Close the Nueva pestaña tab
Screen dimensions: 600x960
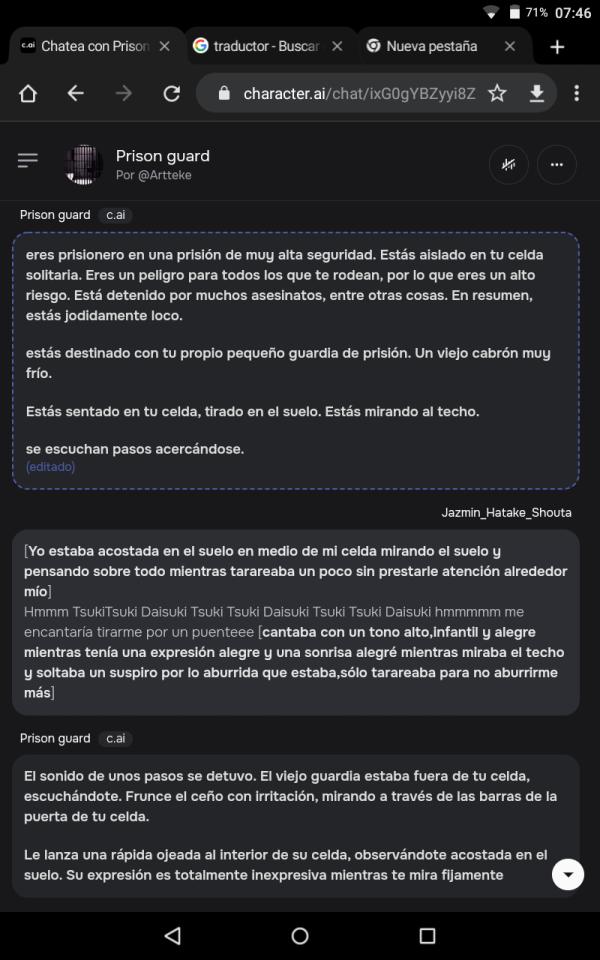coord(510,46)
